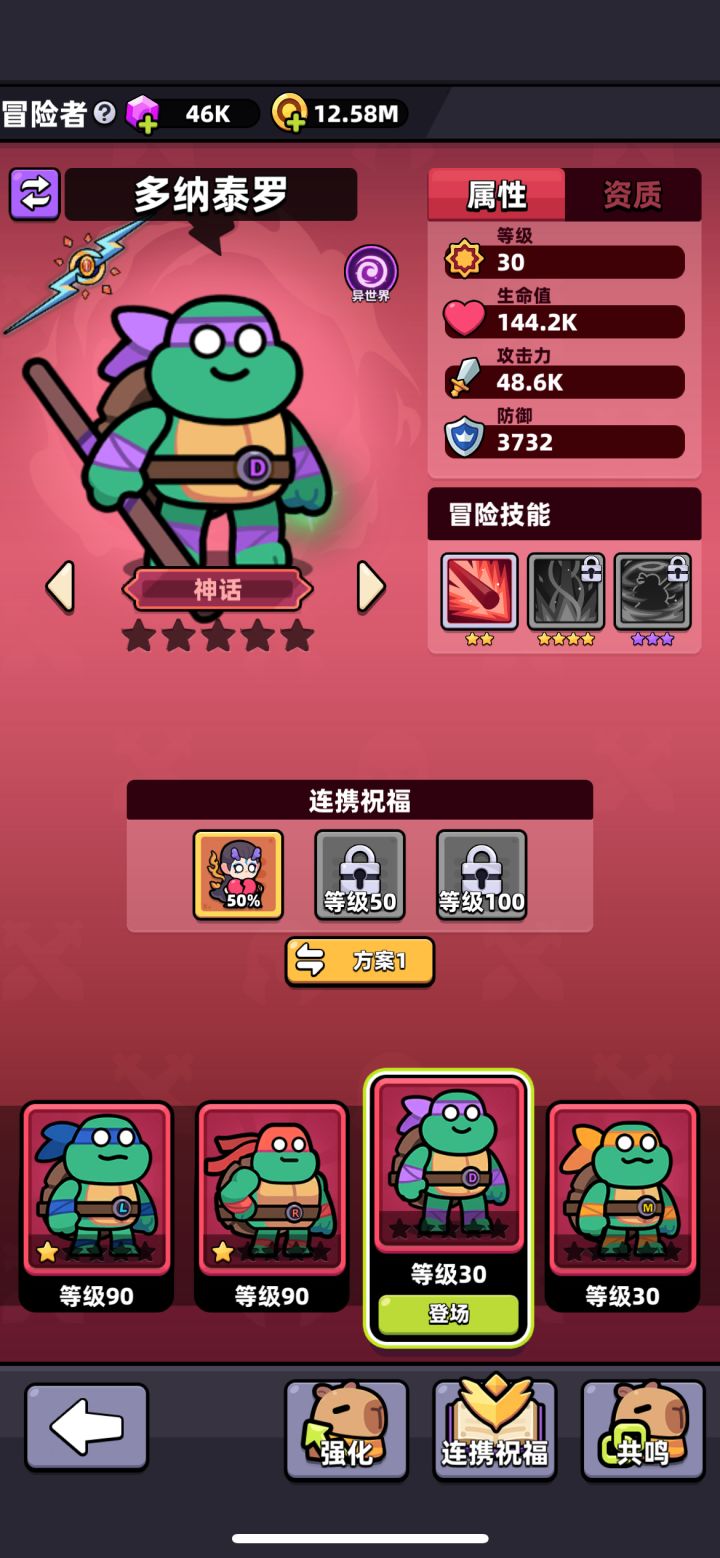The image size is (720, 1558).
Task: Select the 属性 tab
Action: tap(497, 195)
